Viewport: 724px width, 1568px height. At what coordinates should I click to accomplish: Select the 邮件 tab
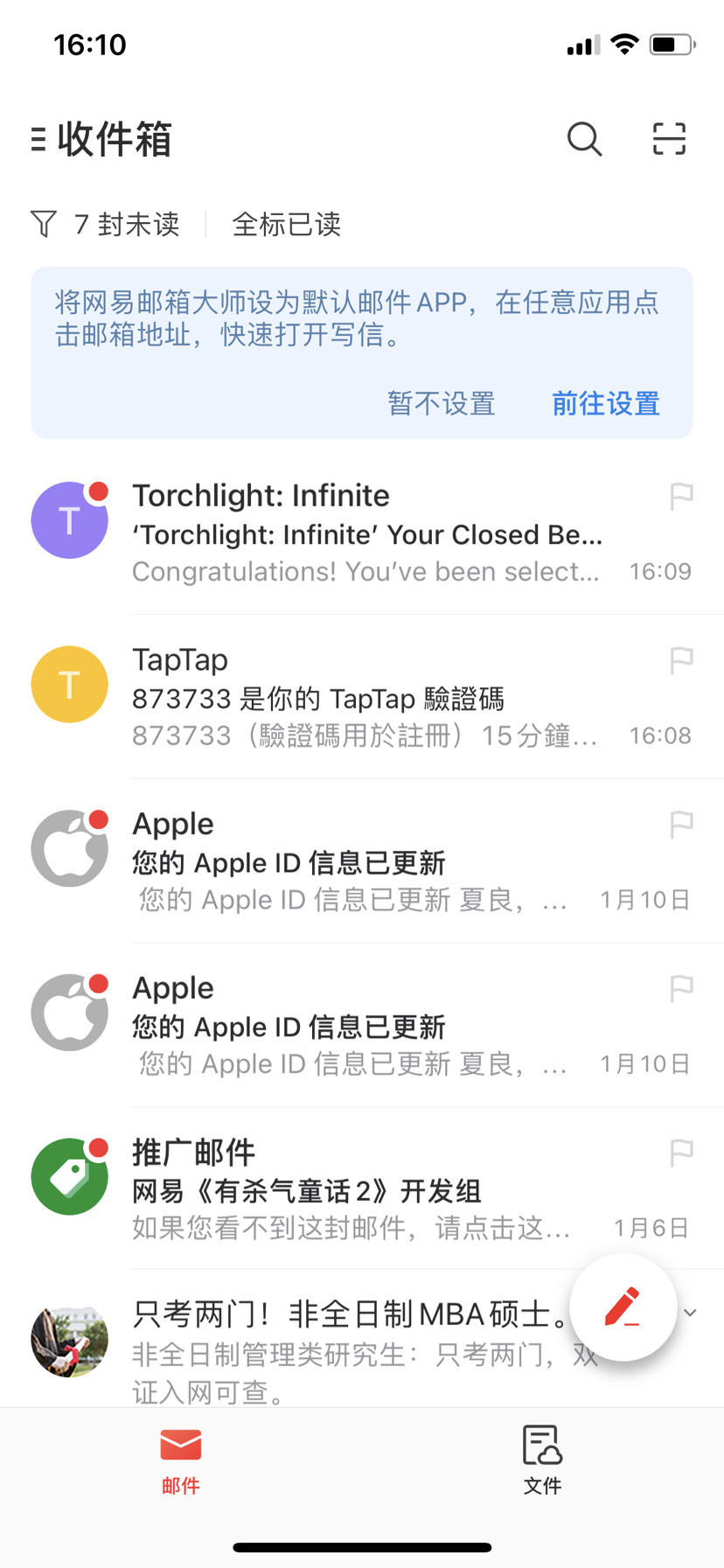[181, 1460]
